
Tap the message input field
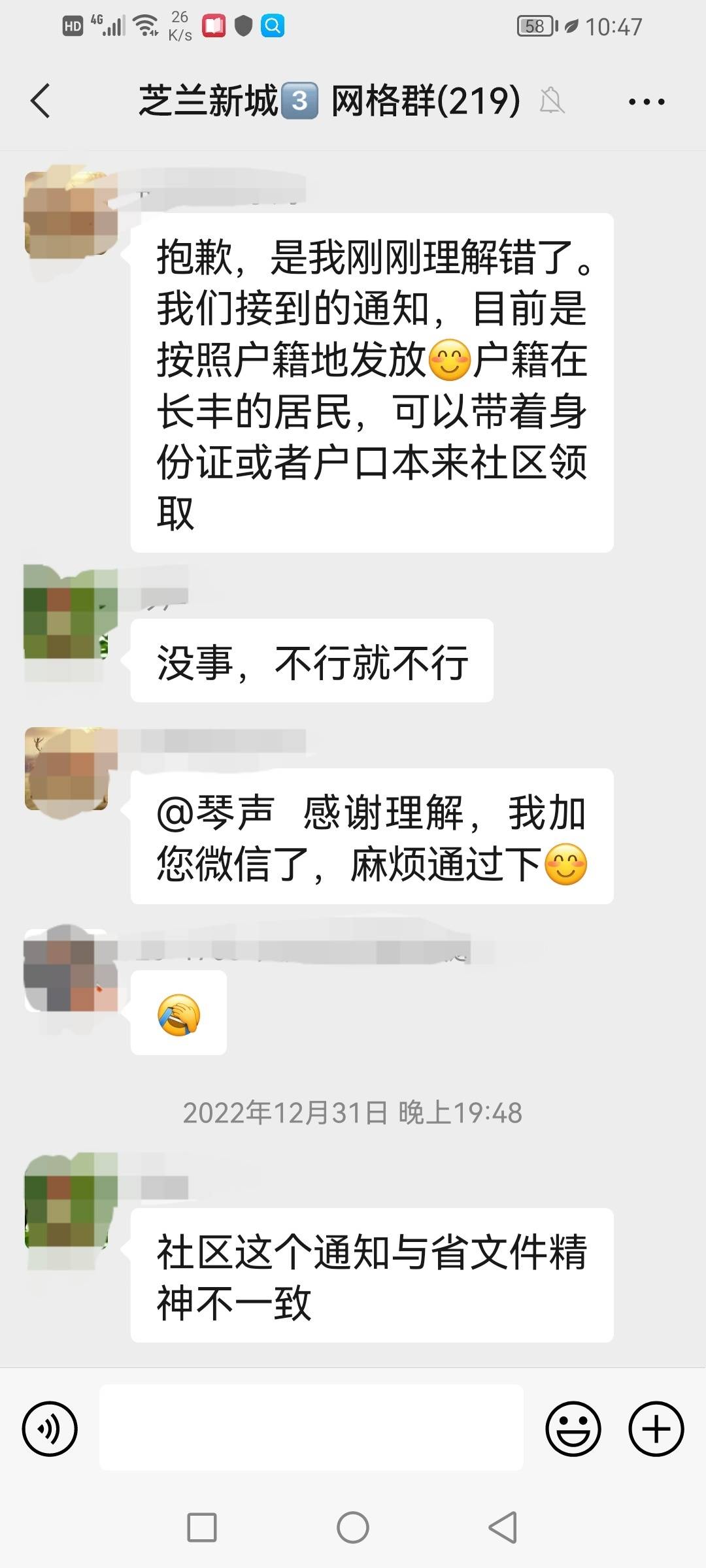coord(311,1429)
